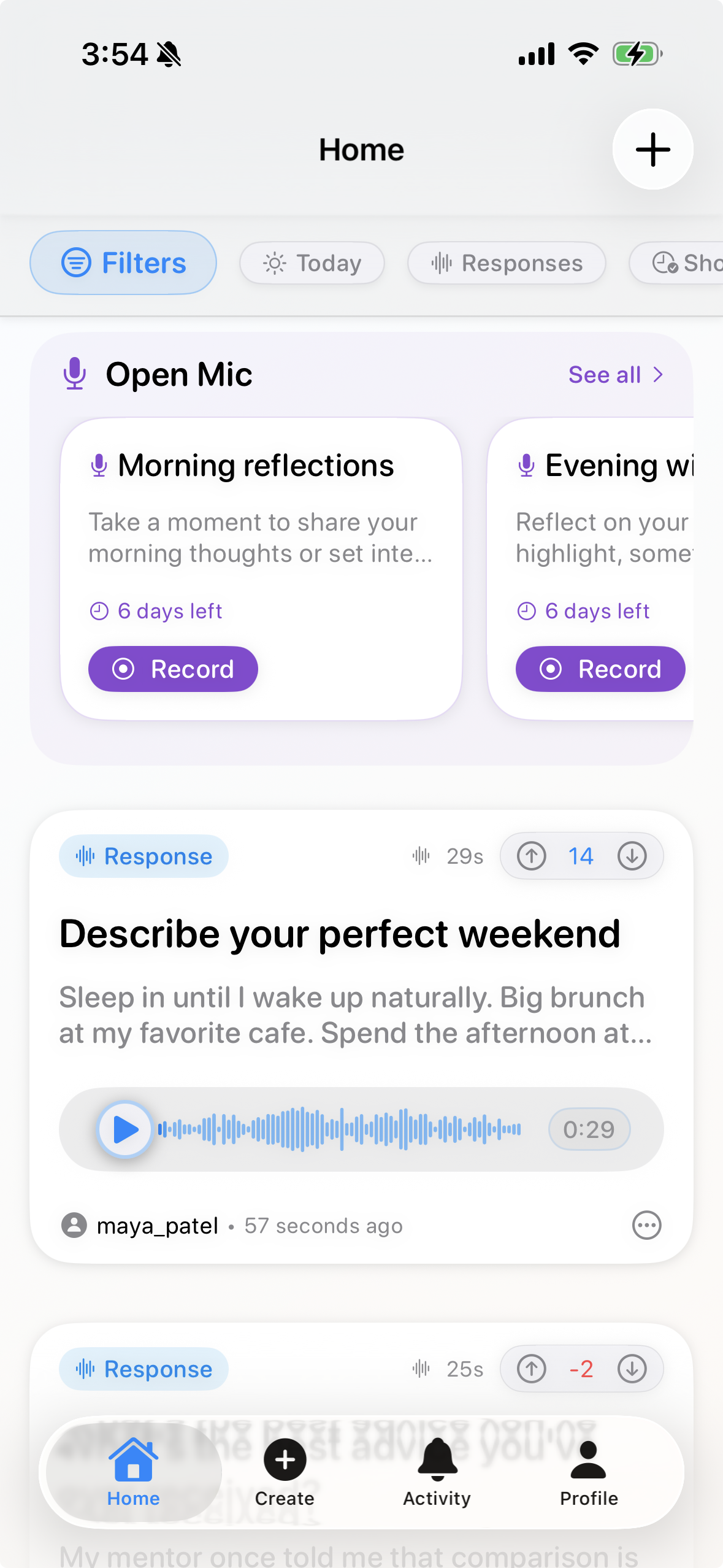Screen dimensions: 723x1568
Task: Tap maya_patel's avatar icon
Action: click(x=75, y=1225)
